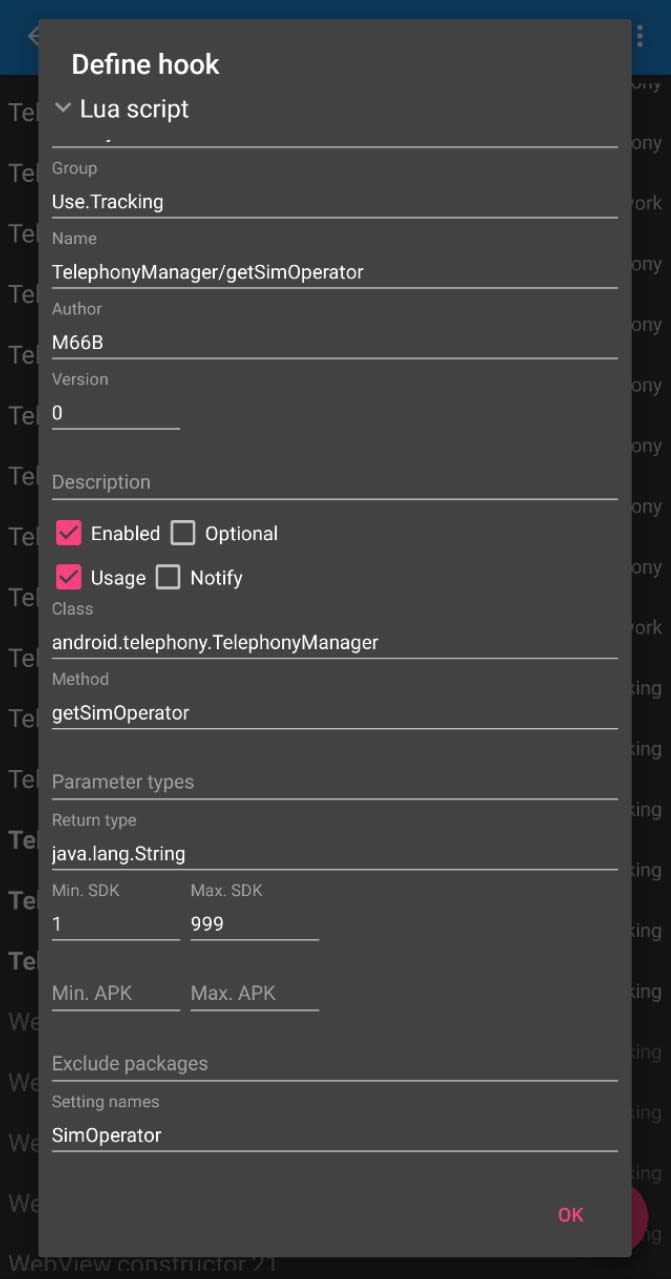Check the Notify checkbox
Image resolution: width=671 pixels, height=1279 pixels.
(168, 577)
